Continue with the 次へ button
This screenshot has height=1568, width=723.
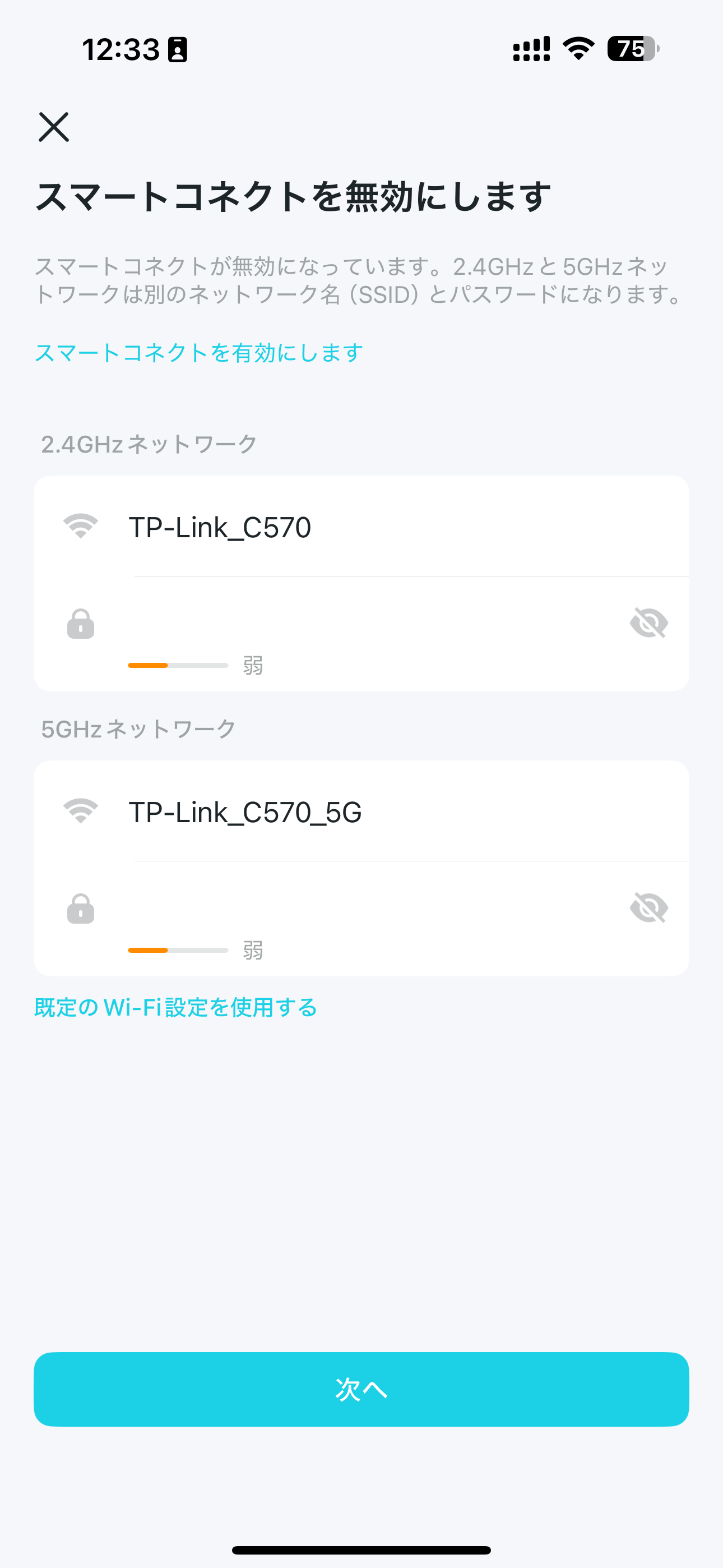[x=361, y=1389]
